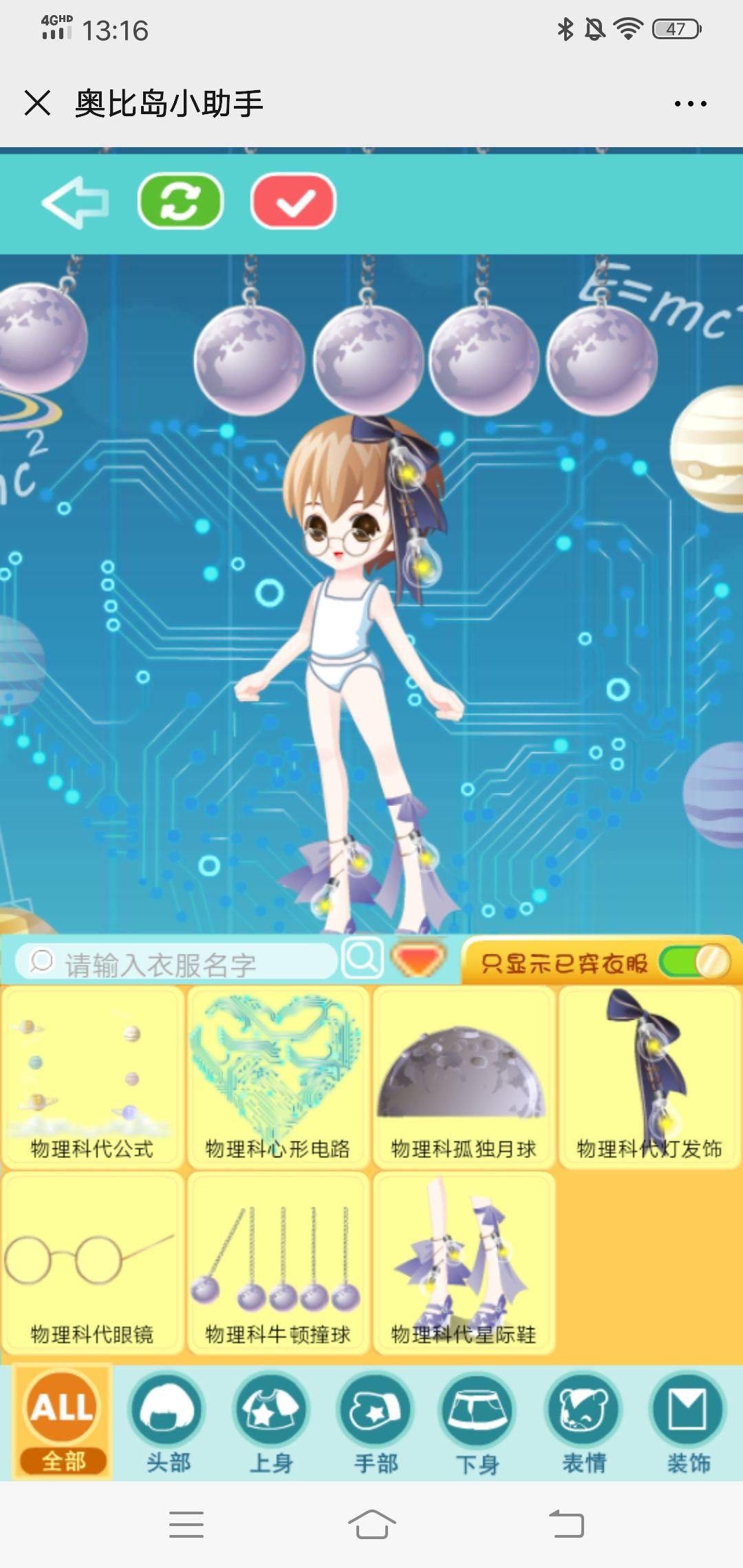Viewport: 743px width, 1568px height.
Task: Expand the red arrow dropdown
Action: pos(418,959)
